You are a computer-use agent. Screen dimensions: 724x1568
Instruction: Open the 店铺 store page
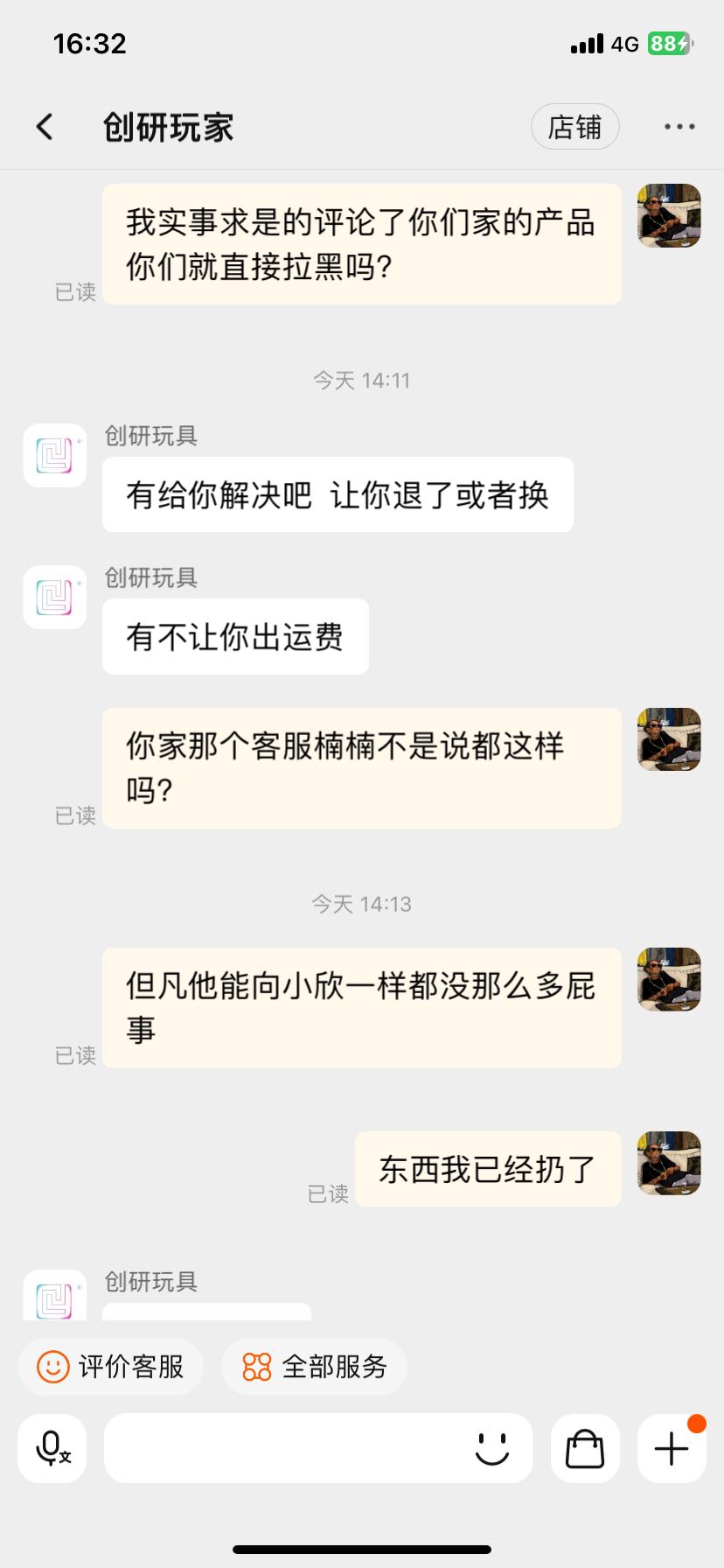tap(574, 127)
